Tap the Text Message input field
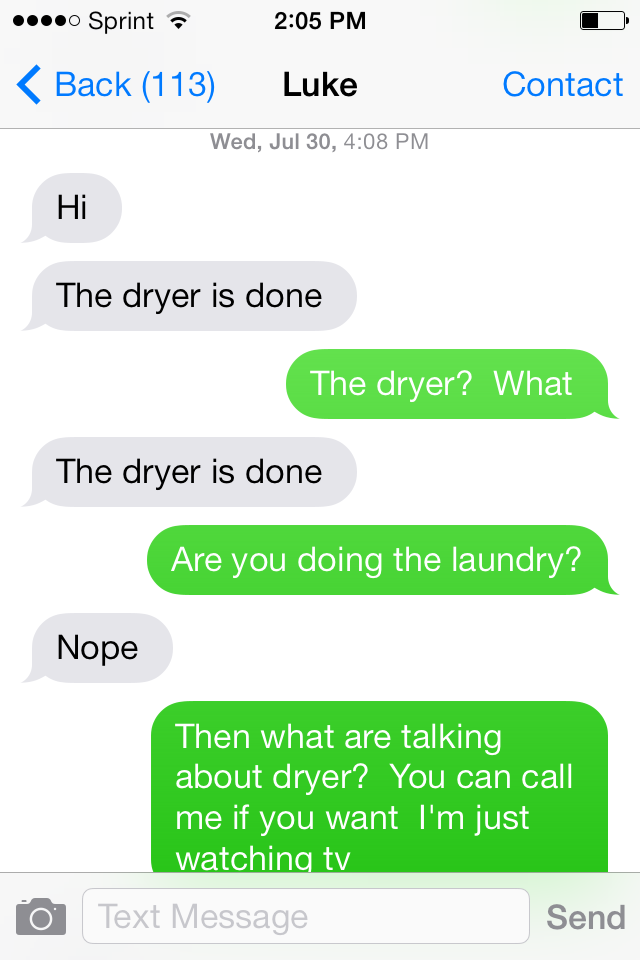 point(305,916)
